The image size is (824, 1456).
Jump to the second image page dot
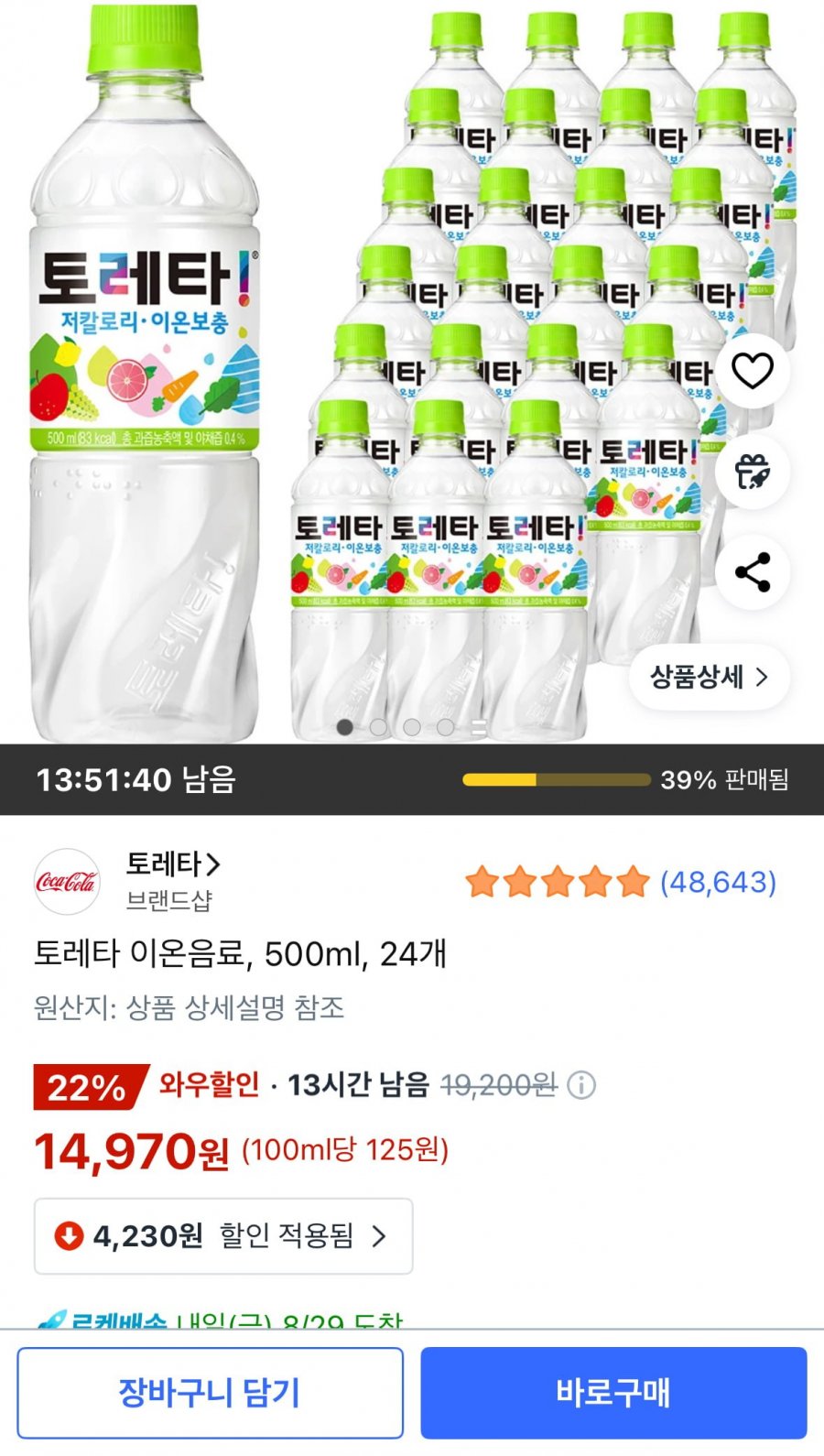pyautogui.click(x=378, y=727)
